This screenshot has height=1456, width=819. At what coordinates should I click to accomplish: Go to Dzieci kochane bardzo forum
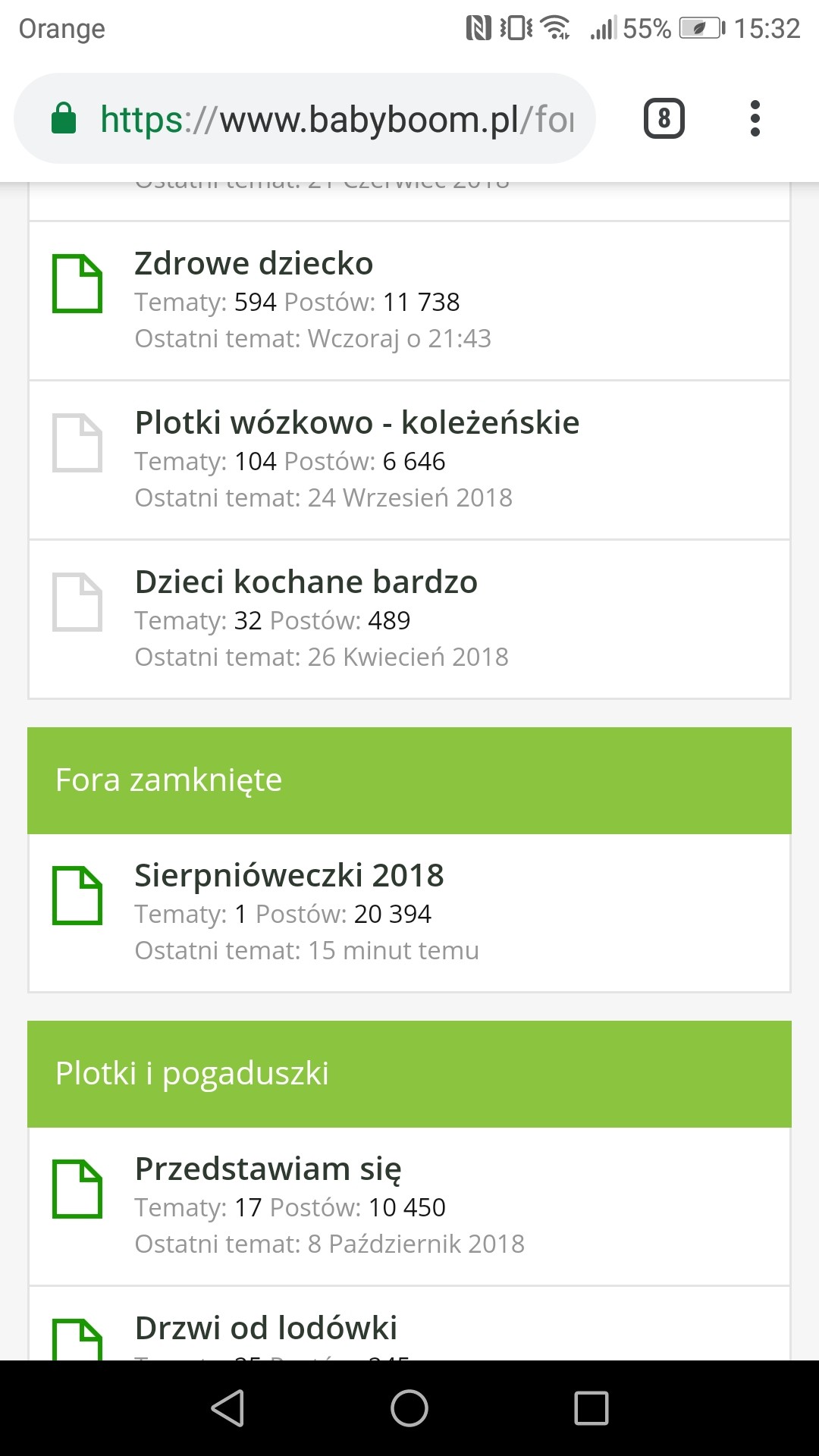tap(306, 582)
